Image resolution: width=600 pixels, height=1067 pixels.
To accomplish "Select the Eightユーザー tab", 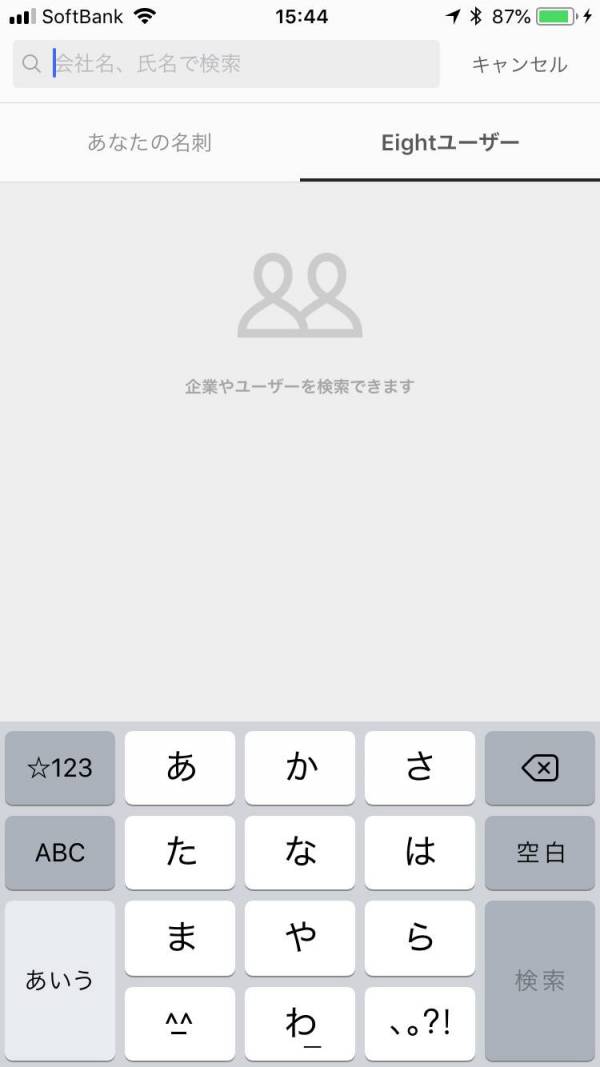I will tap(450, 143).
